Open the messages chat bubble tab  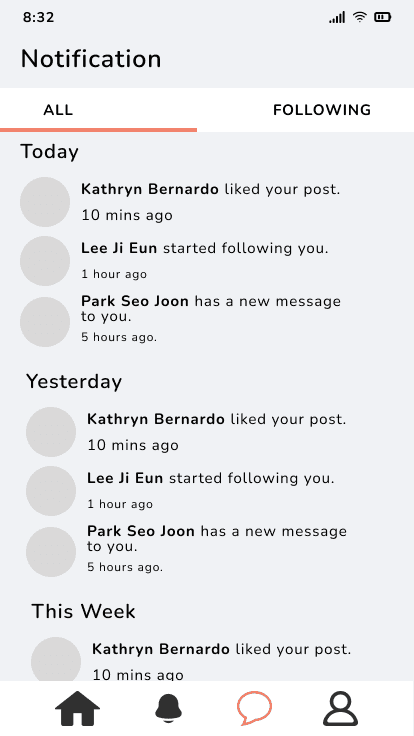click(254, 708)
